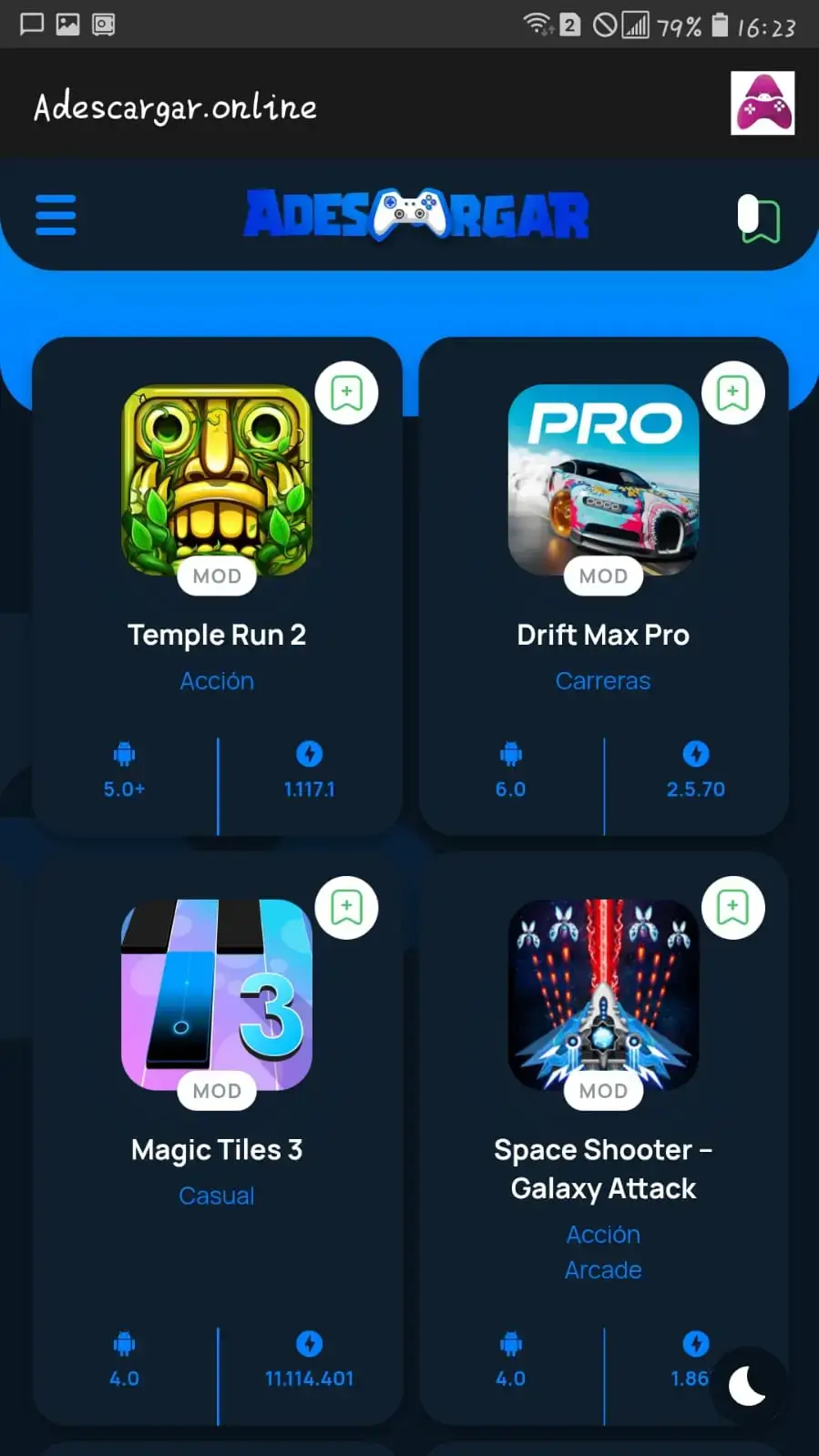Toggle dark mode with the moon button
Viewport: 819px width, 1456px height.
[x=748, y=1386]
